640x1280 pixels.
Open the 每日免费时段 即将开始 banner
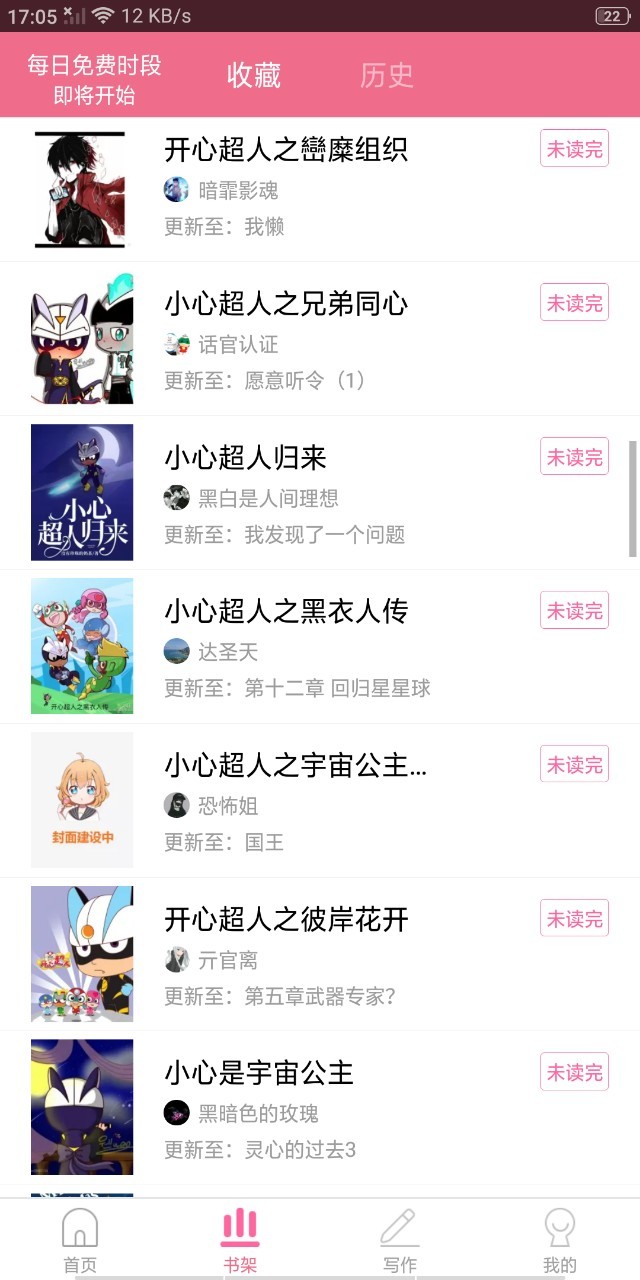94,80
